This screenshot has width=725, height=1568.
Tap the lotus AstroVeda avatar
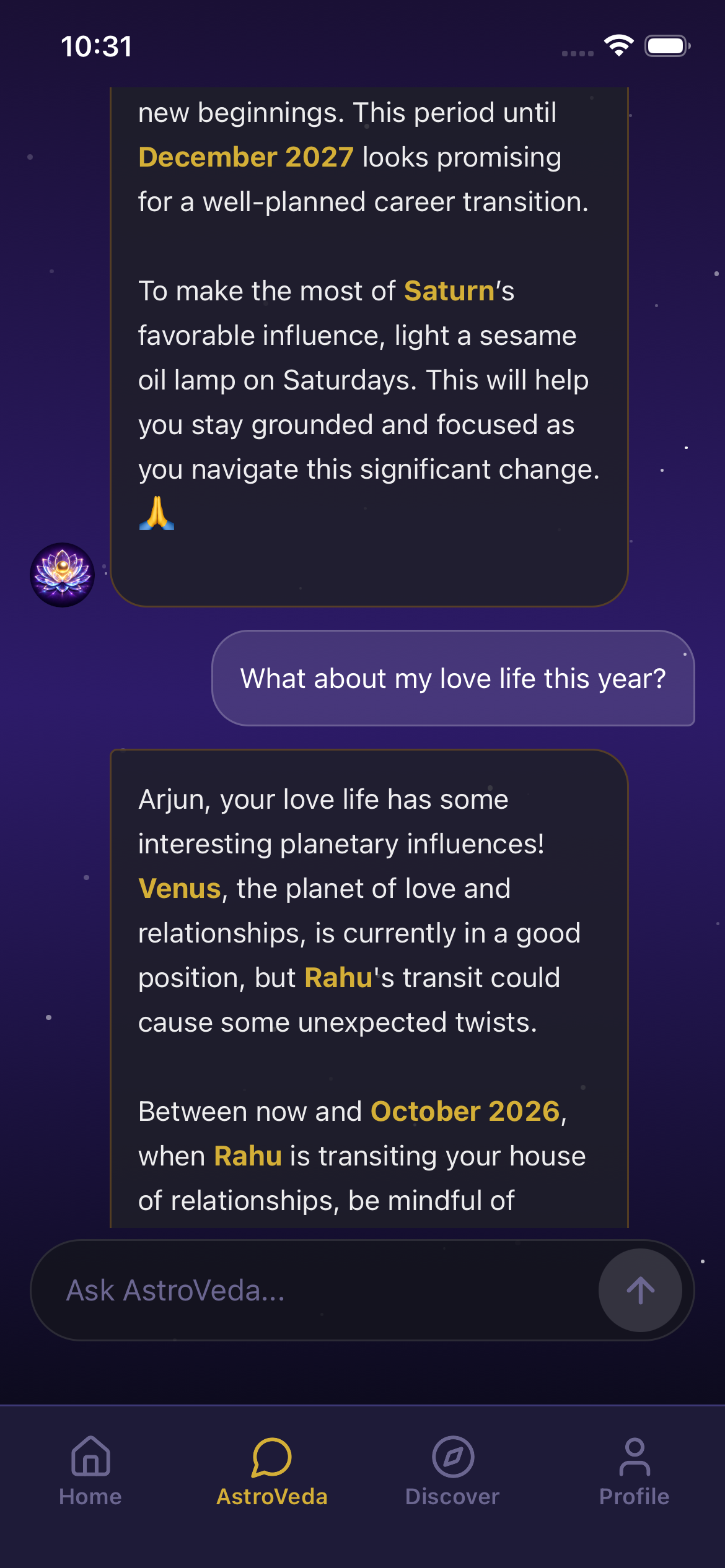tap(62, 576)
